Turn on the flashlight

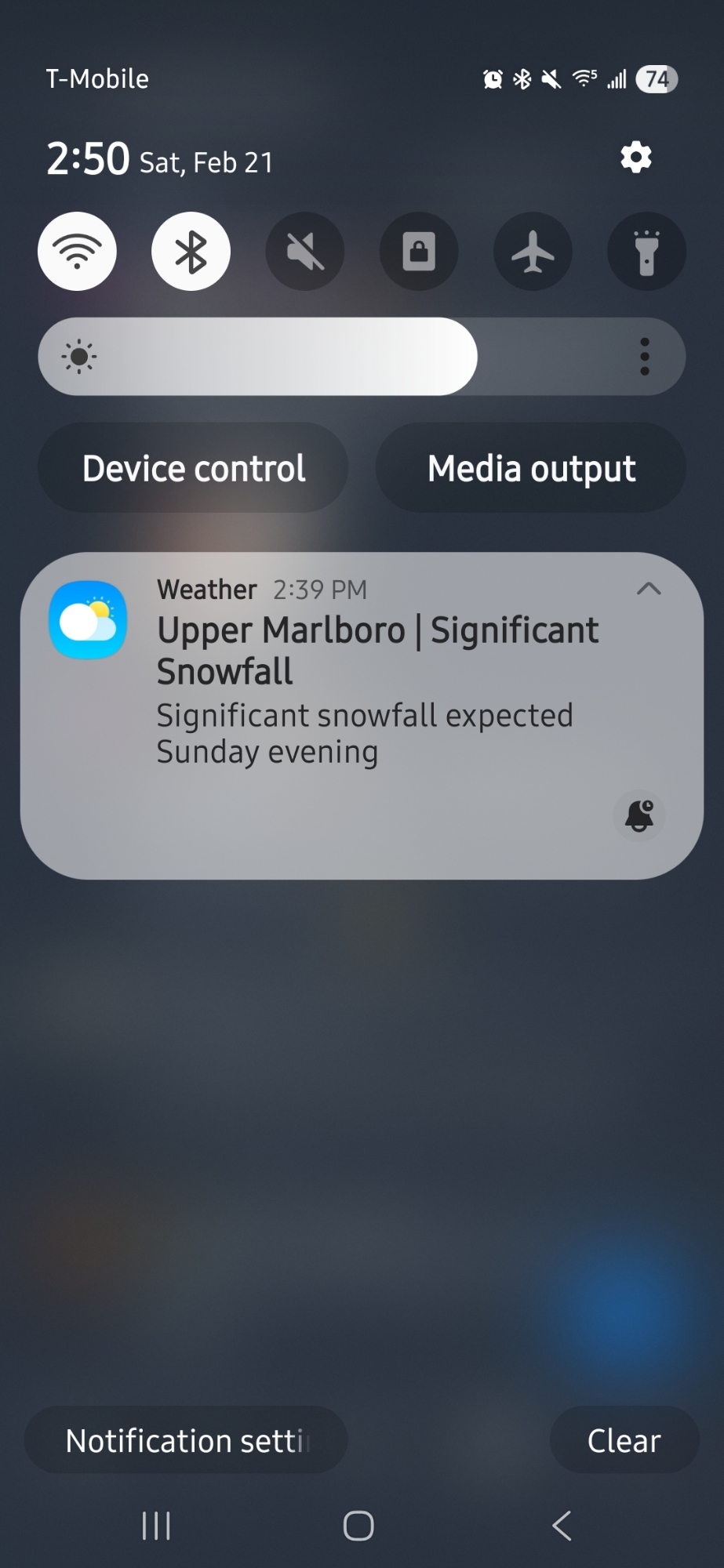pos(646,252)
